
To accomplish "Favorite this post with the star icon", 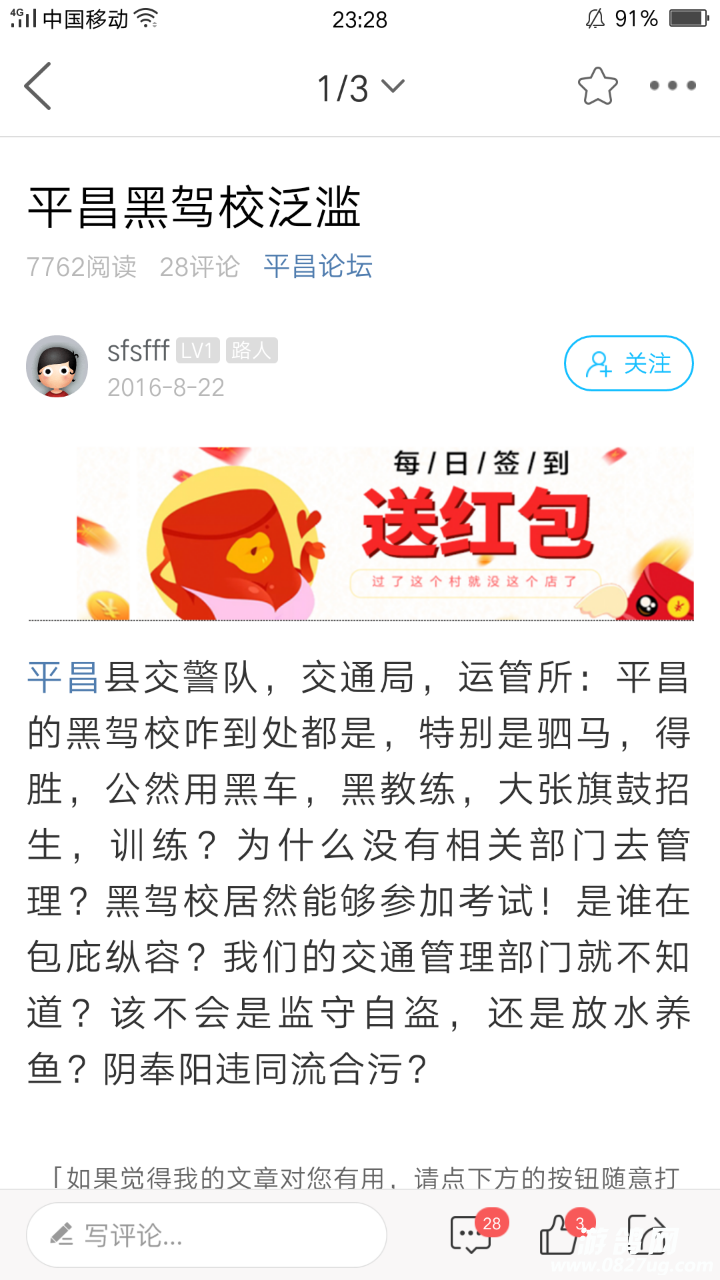I will (597, 87).
